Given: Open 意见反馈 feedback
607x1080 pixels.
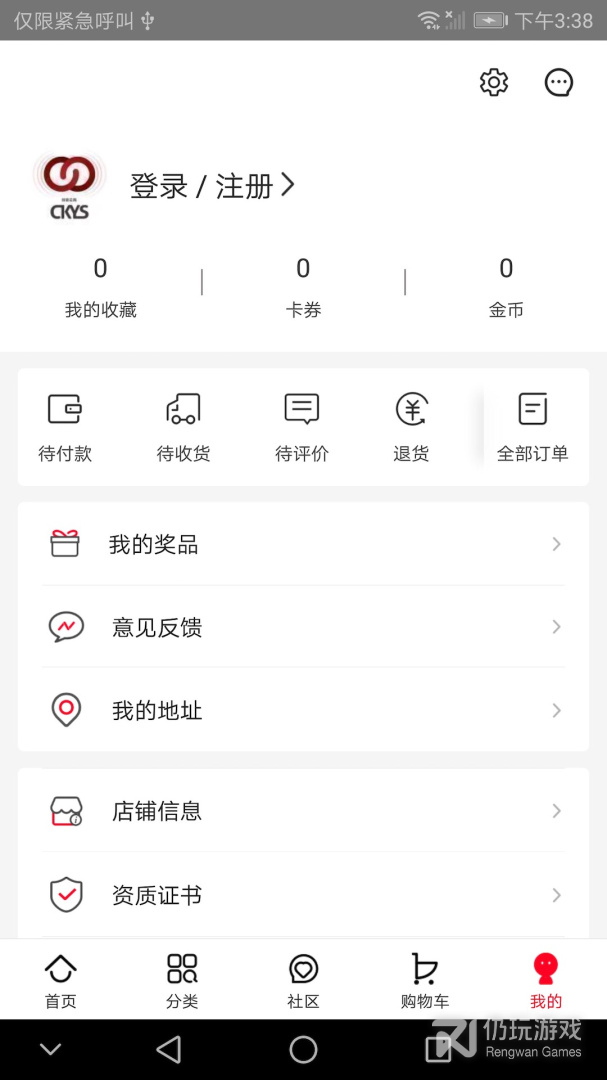Looking at the screenshot, I should click(303, 627).
